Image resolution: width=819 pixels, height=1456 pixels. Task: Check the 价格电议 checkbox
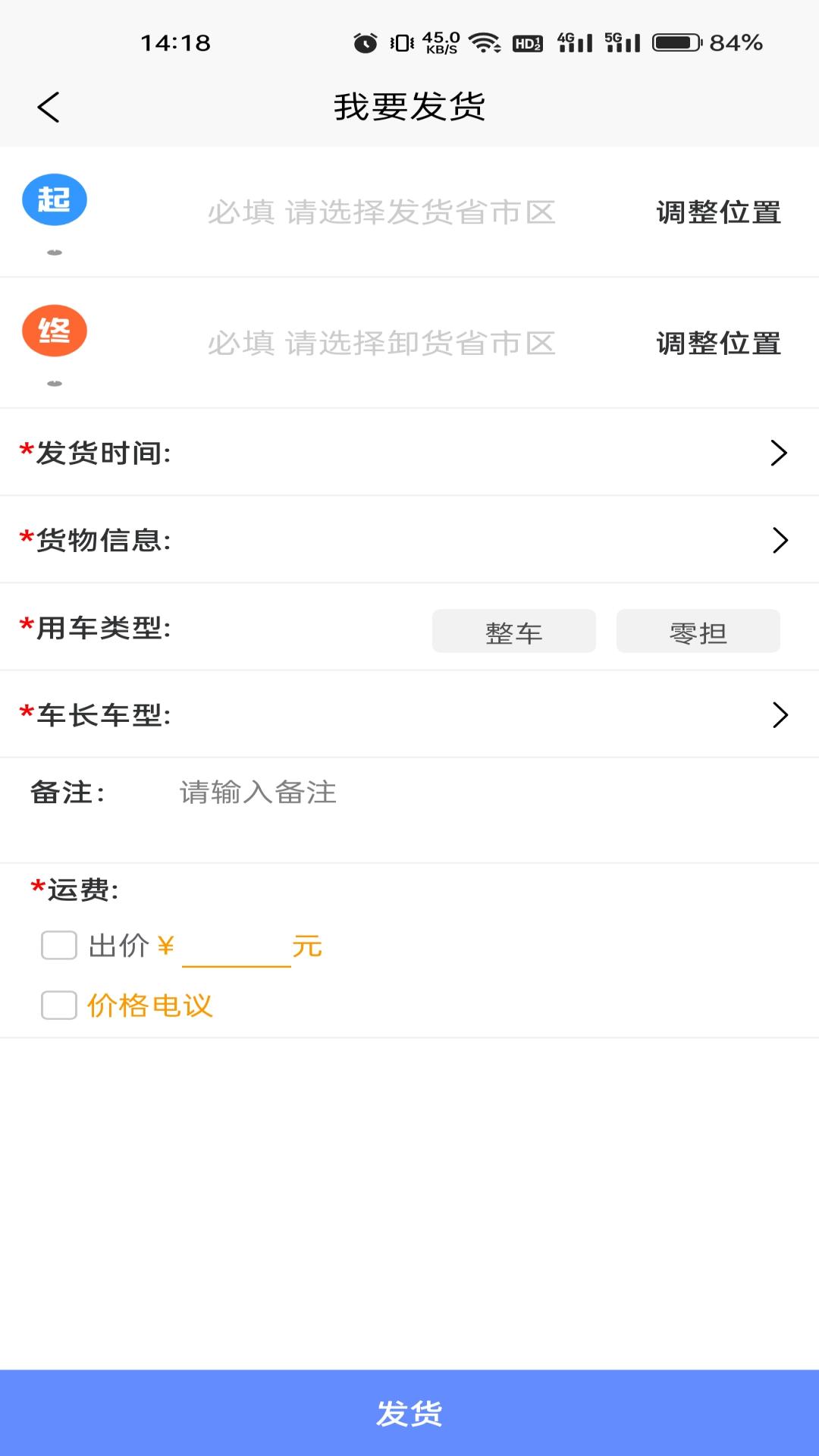59,1006
